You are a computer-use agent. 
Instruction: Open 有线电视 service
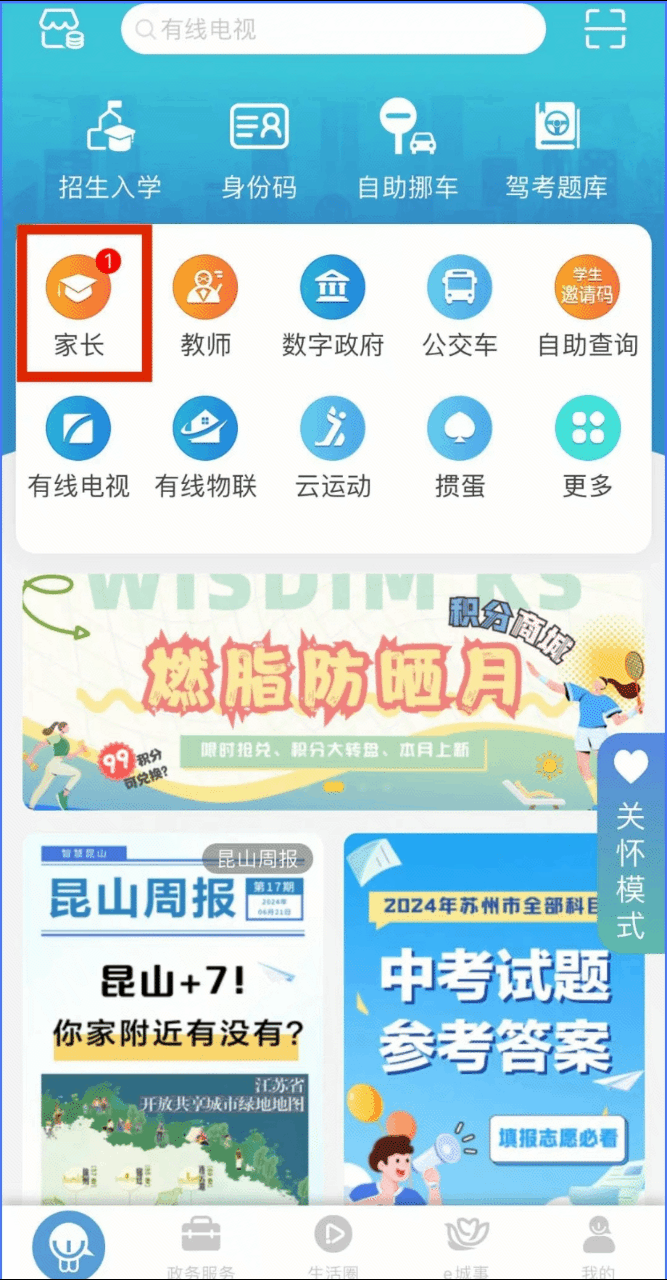point(79,446)
